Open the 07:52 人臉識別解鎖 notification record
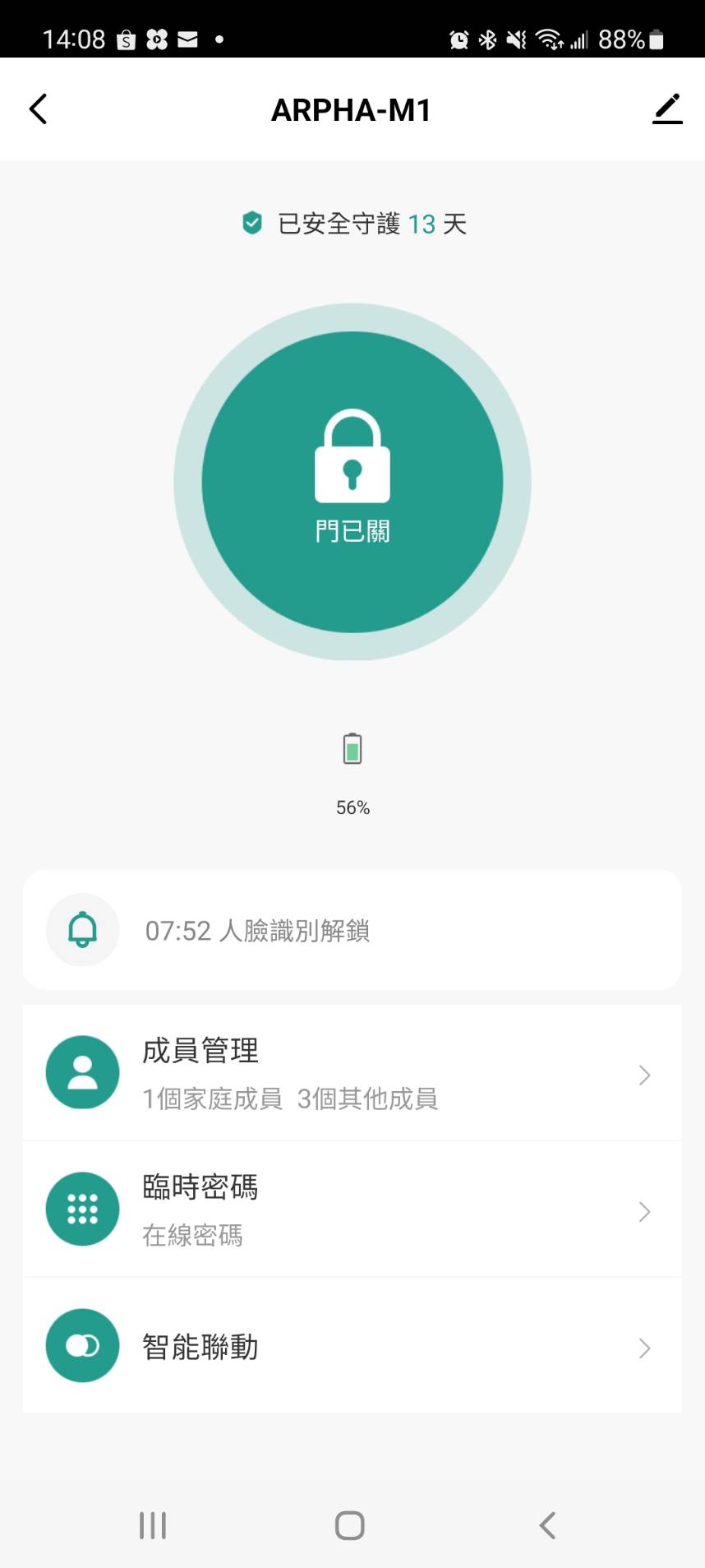Viewport: 705px width, 1568px height. point(352,930)
